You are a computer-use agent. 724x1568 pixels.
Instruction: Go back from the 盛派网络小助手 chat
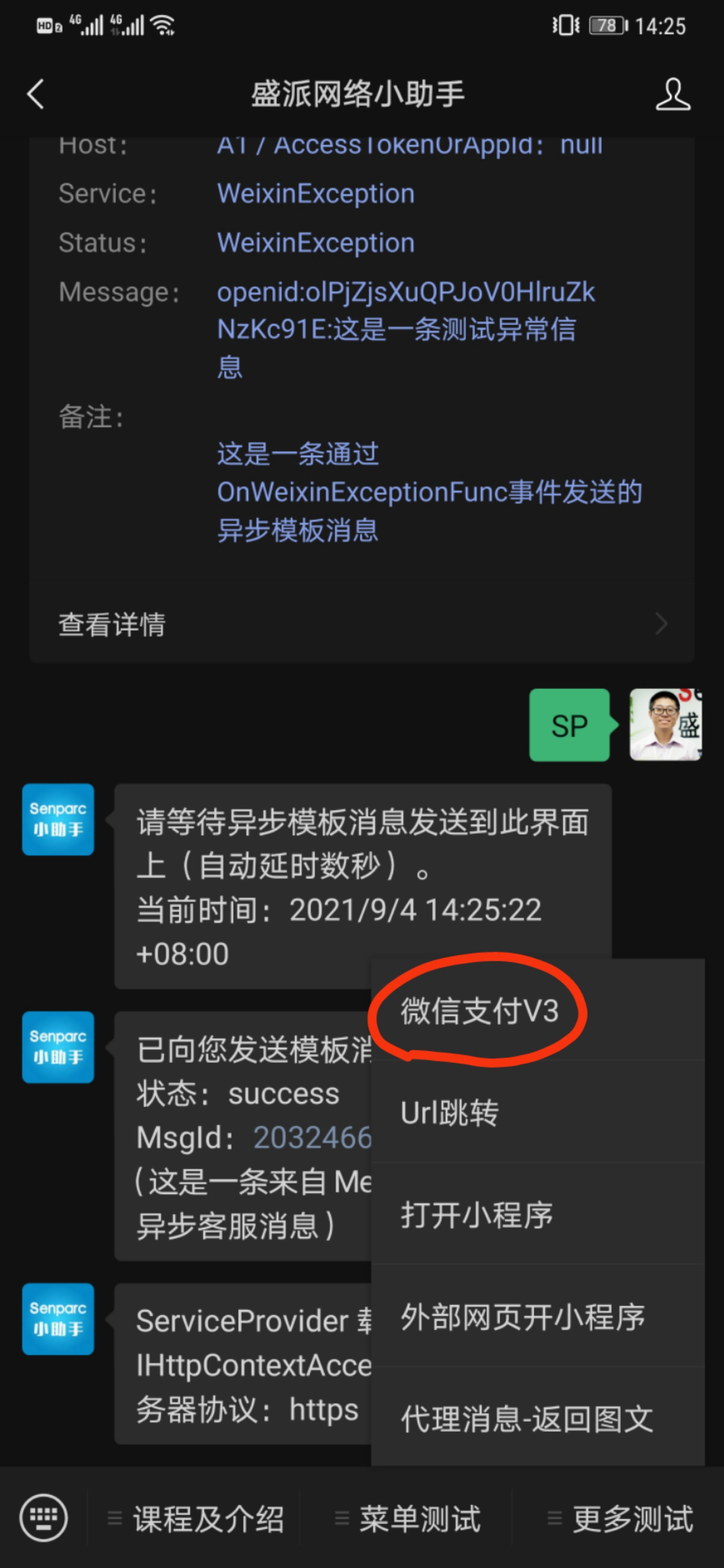click(36, 94)
